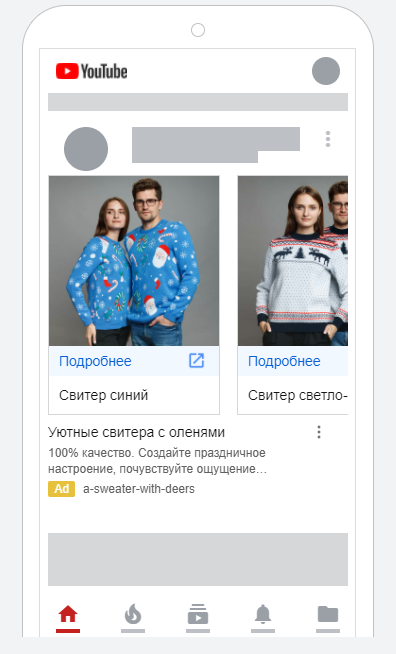Open the Свитер синий product card
Image resolution: width=396 pixels, height=654 pixels.
coord(134,295)
